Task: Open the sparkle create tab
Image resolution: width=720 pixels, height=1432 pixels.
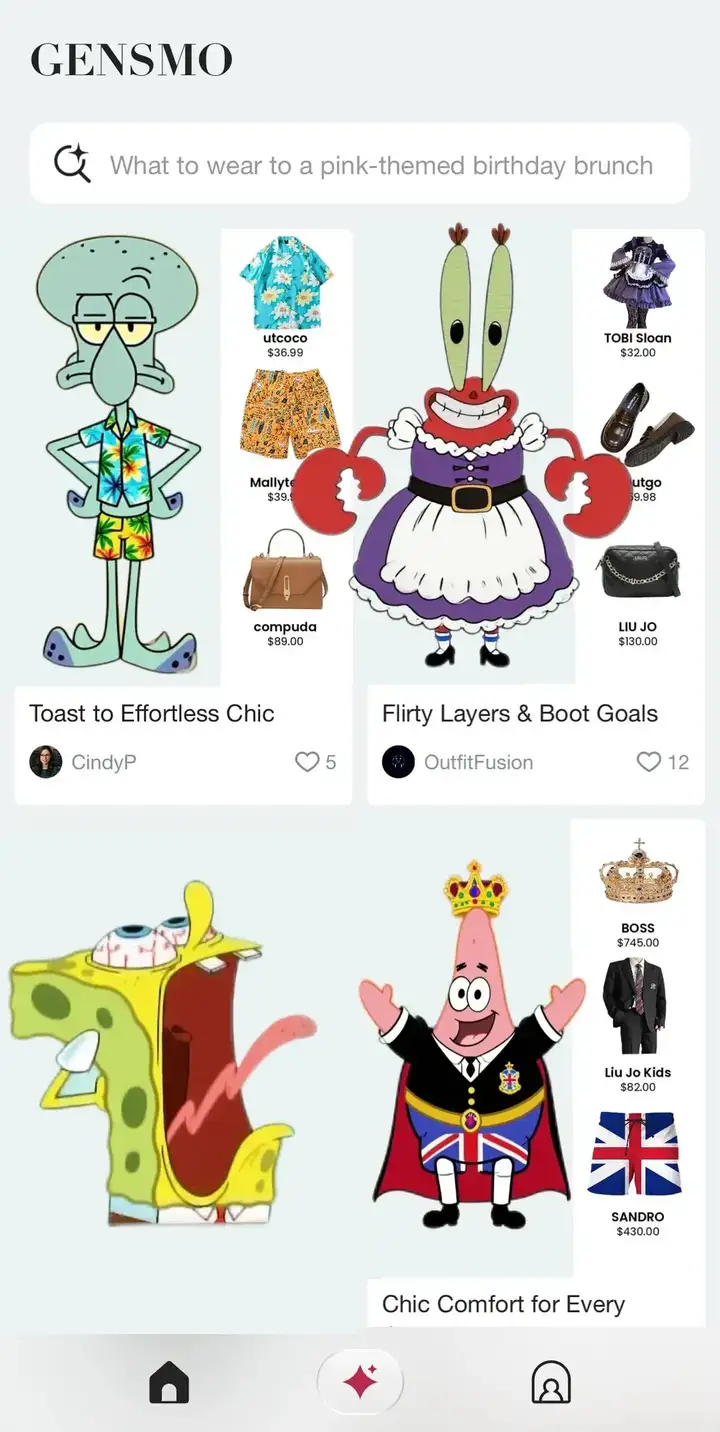Action: [360, 1383]
